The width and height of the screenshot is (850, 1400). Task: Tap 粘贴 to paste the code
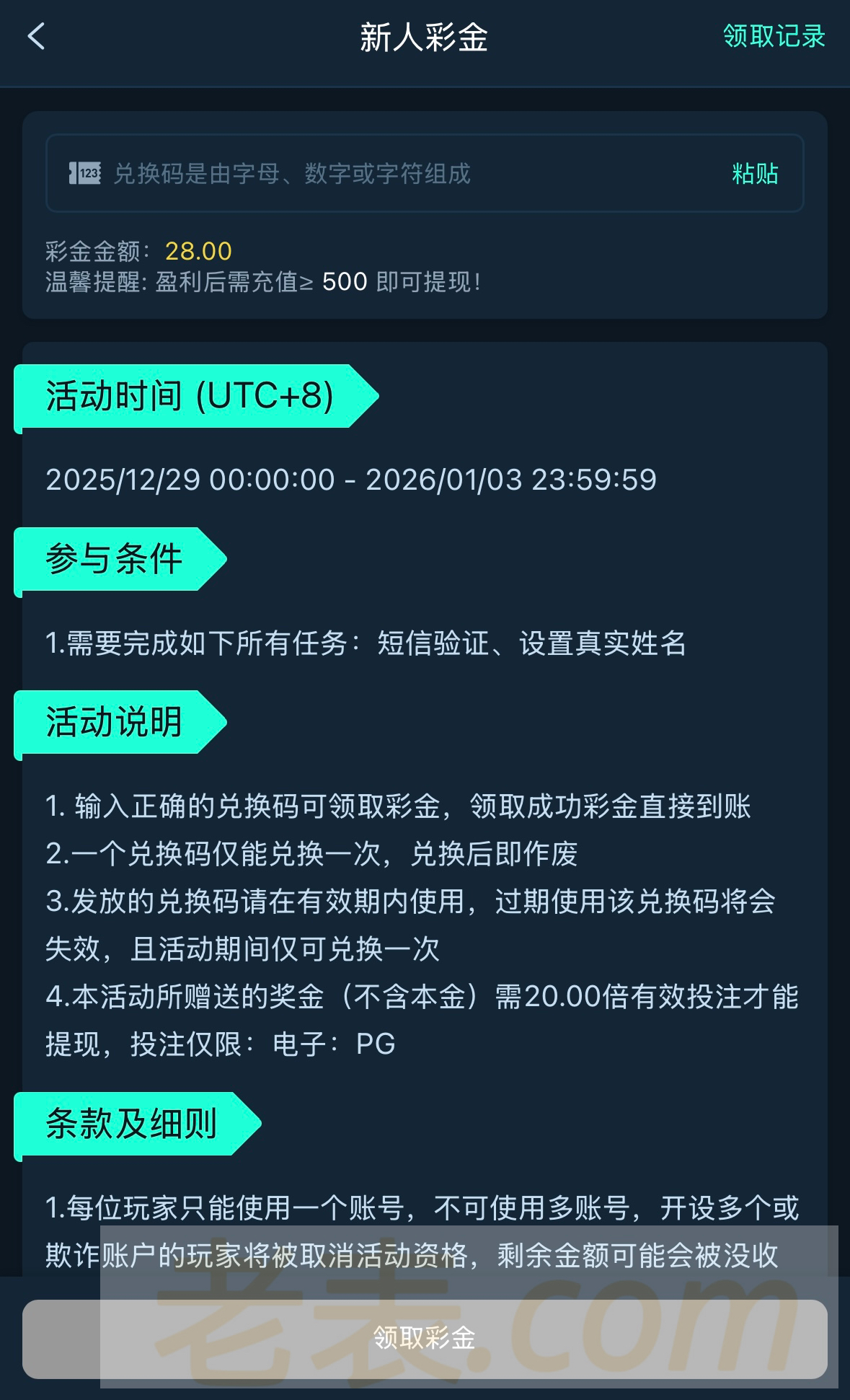click(755, 174)
